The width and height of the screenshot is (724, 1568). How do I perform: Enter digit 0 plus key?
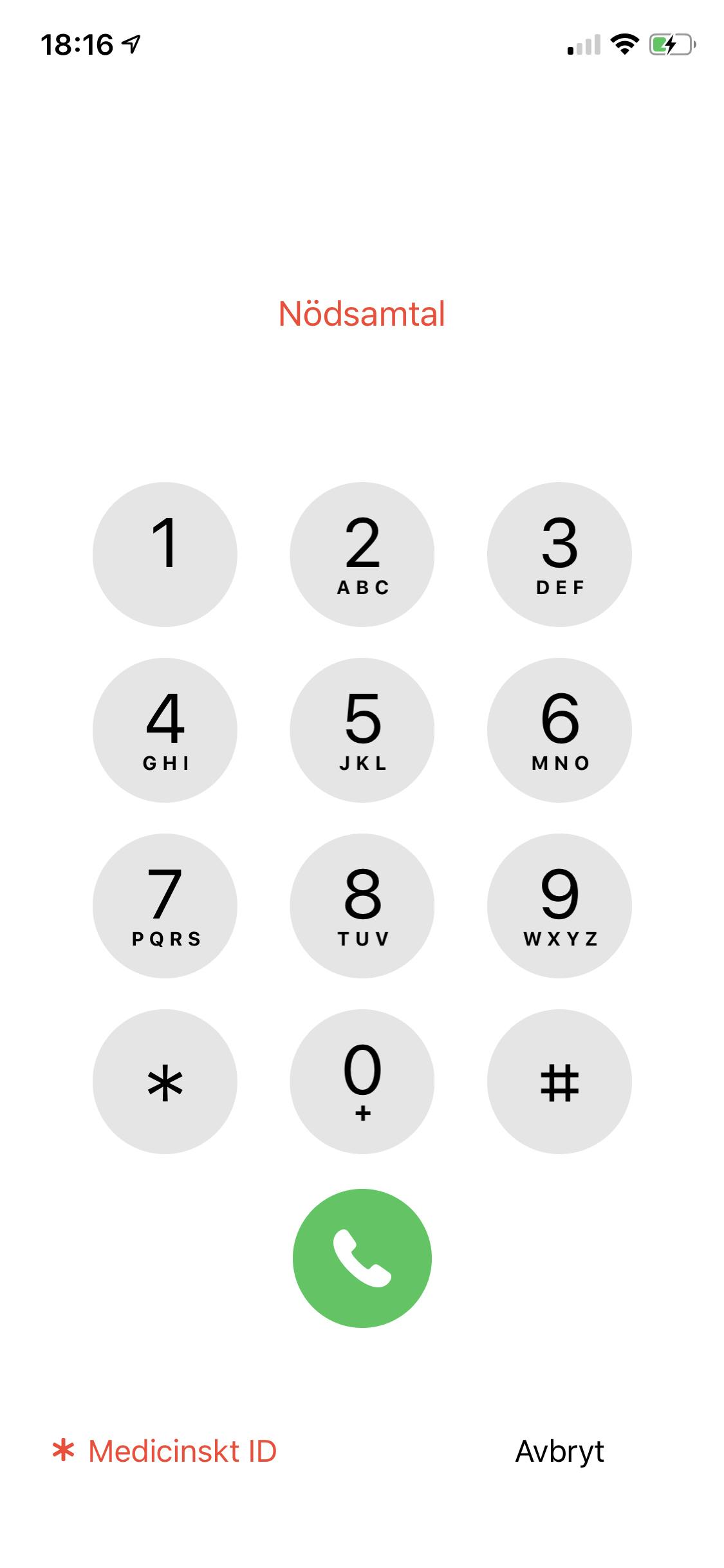coord(362,1081)
